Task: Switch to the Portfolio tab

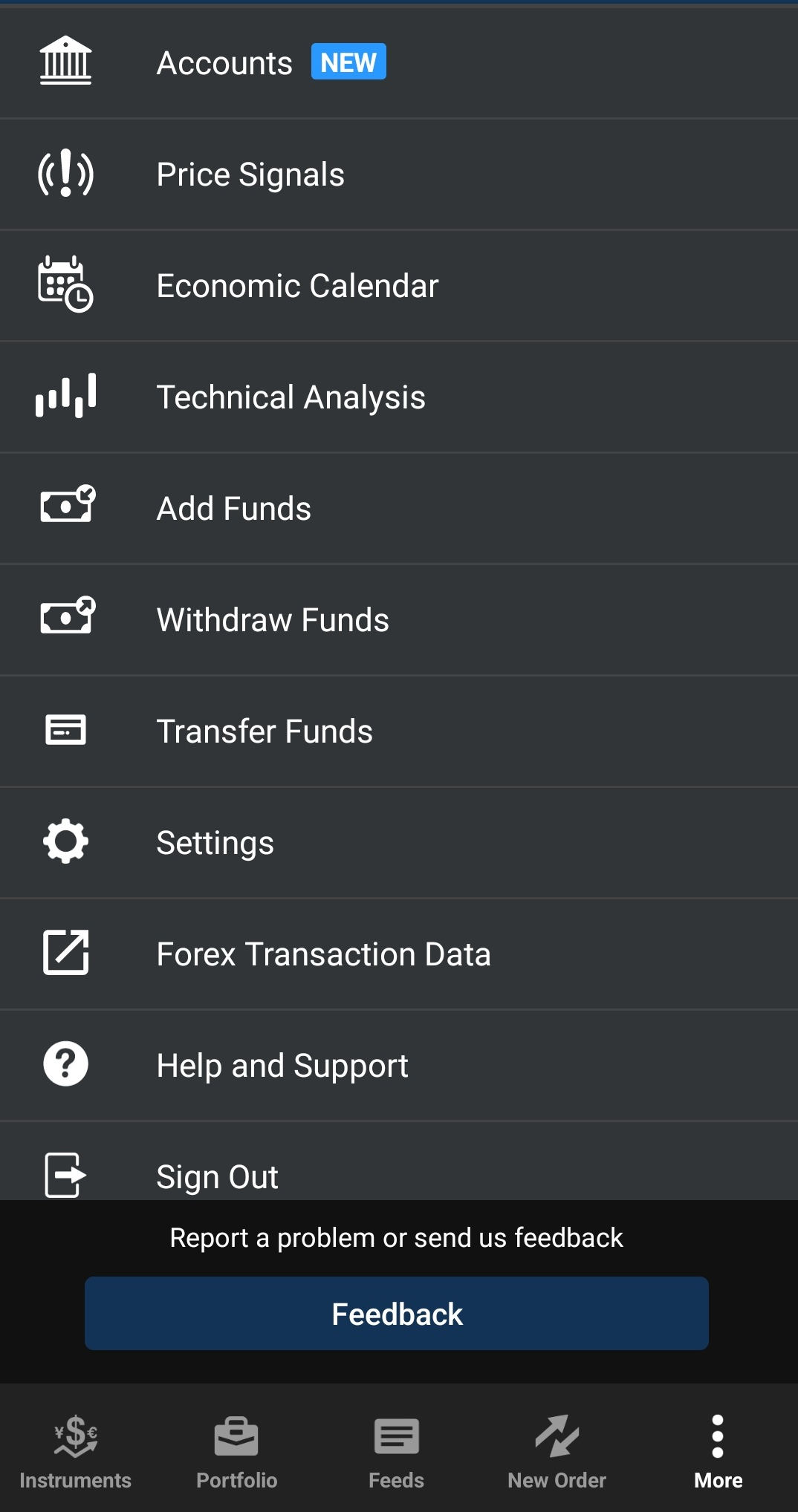Action: click(236, 1452)
